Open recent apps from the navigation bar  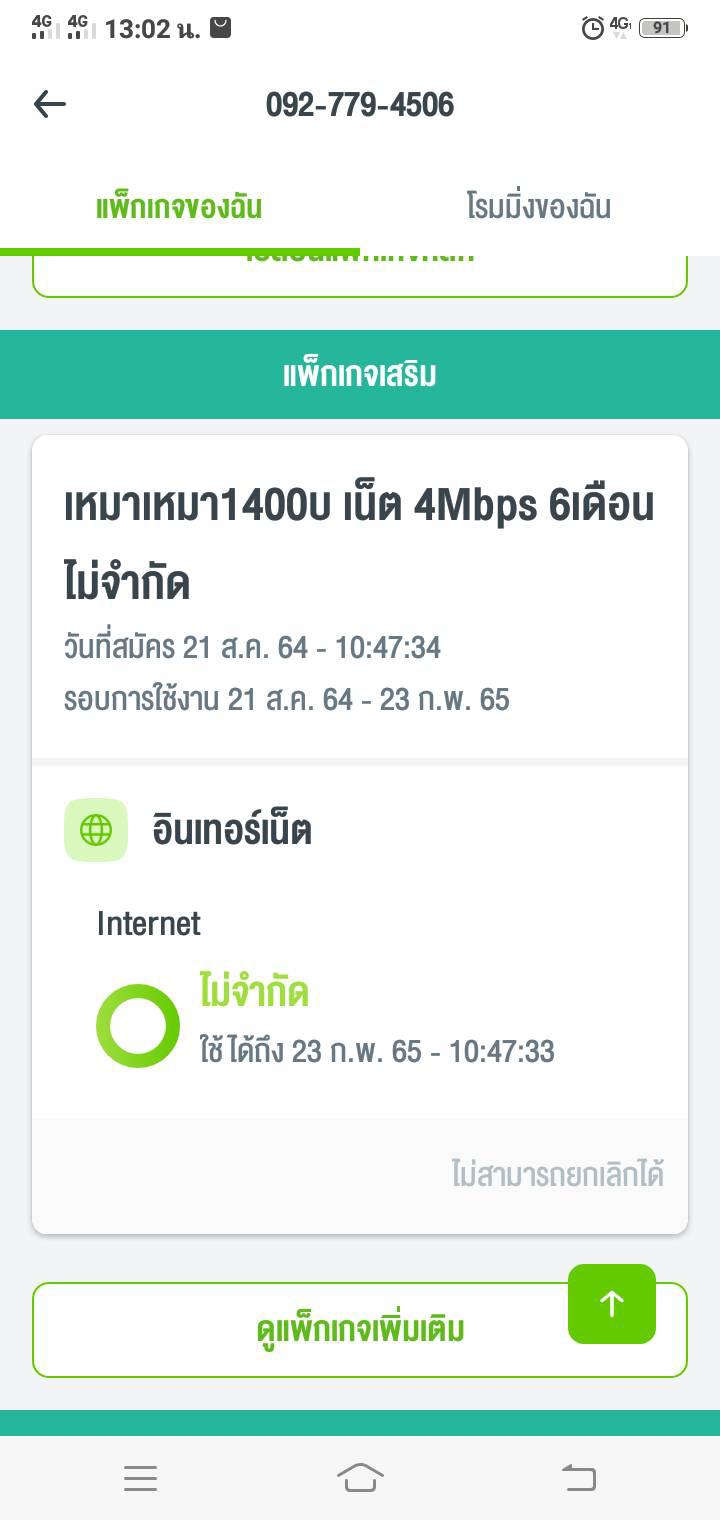point(141,1478)
